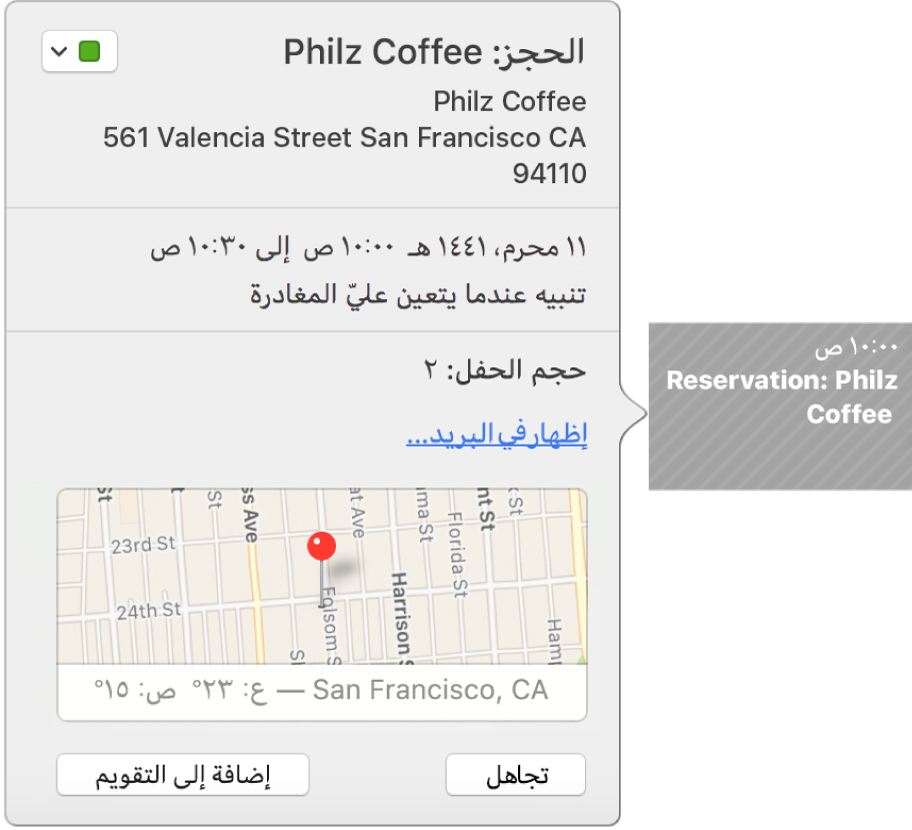The width and height of the screenshot is (912, 830).
Task: Open the إظهار في البريد link
Action: (496, 436)
